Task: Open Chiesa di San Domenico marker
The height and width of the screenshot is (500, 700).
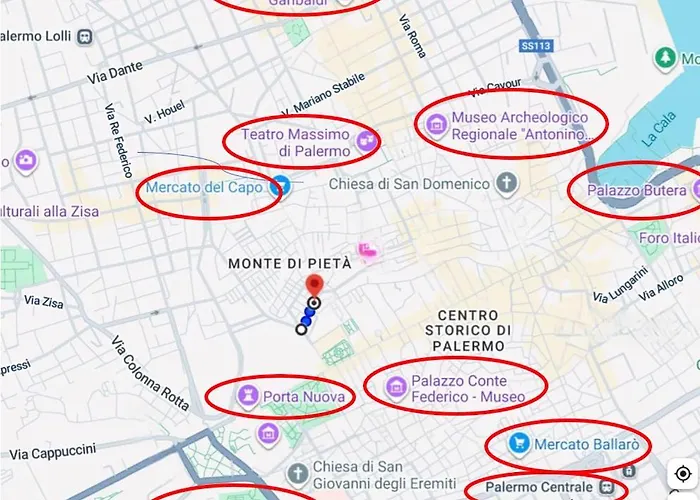Action: (x=508, y=184)
